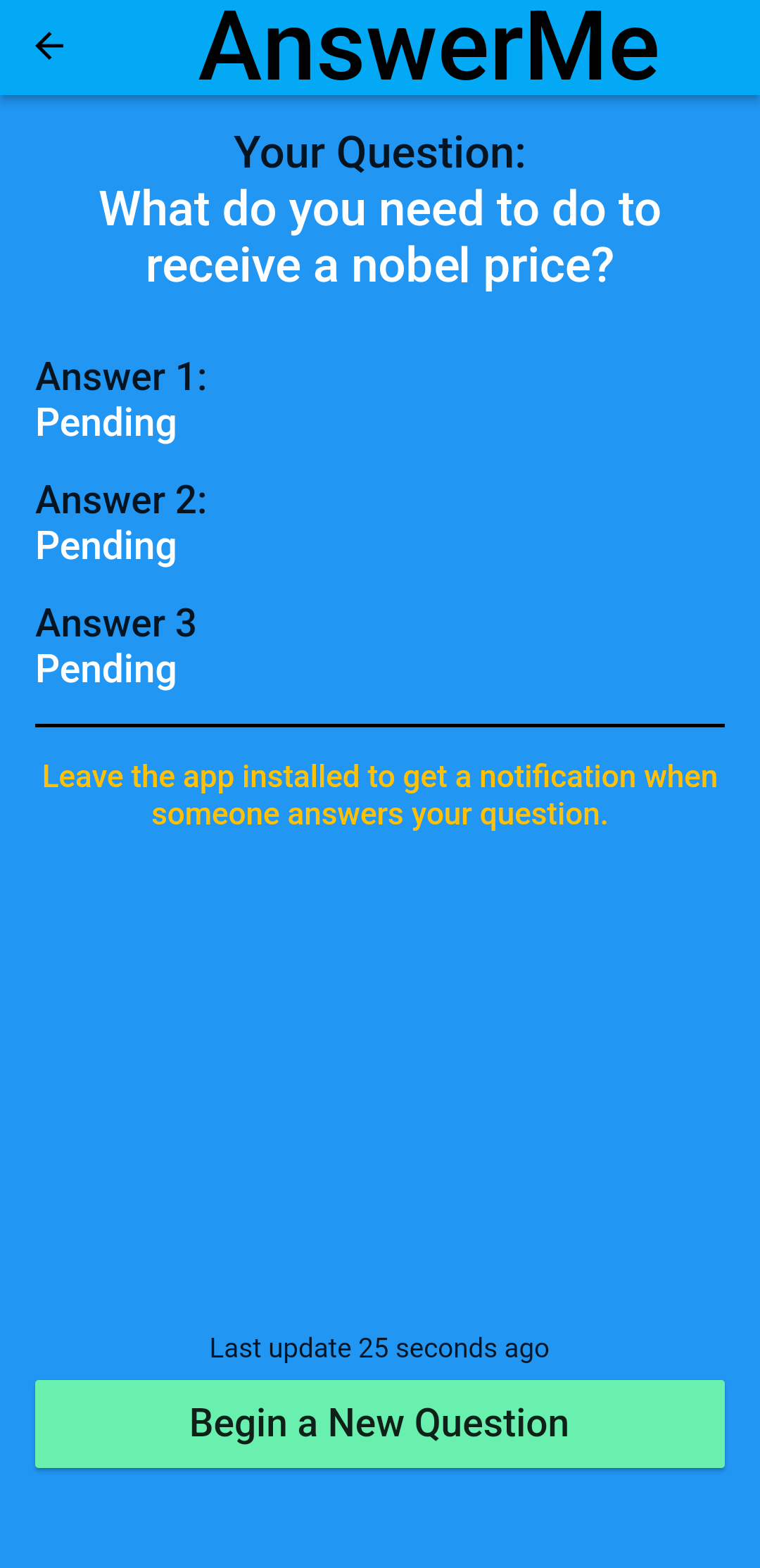Click the green button at the bottom
760x1568 pixels.
pyautogui.click(x=380, y=1423)
